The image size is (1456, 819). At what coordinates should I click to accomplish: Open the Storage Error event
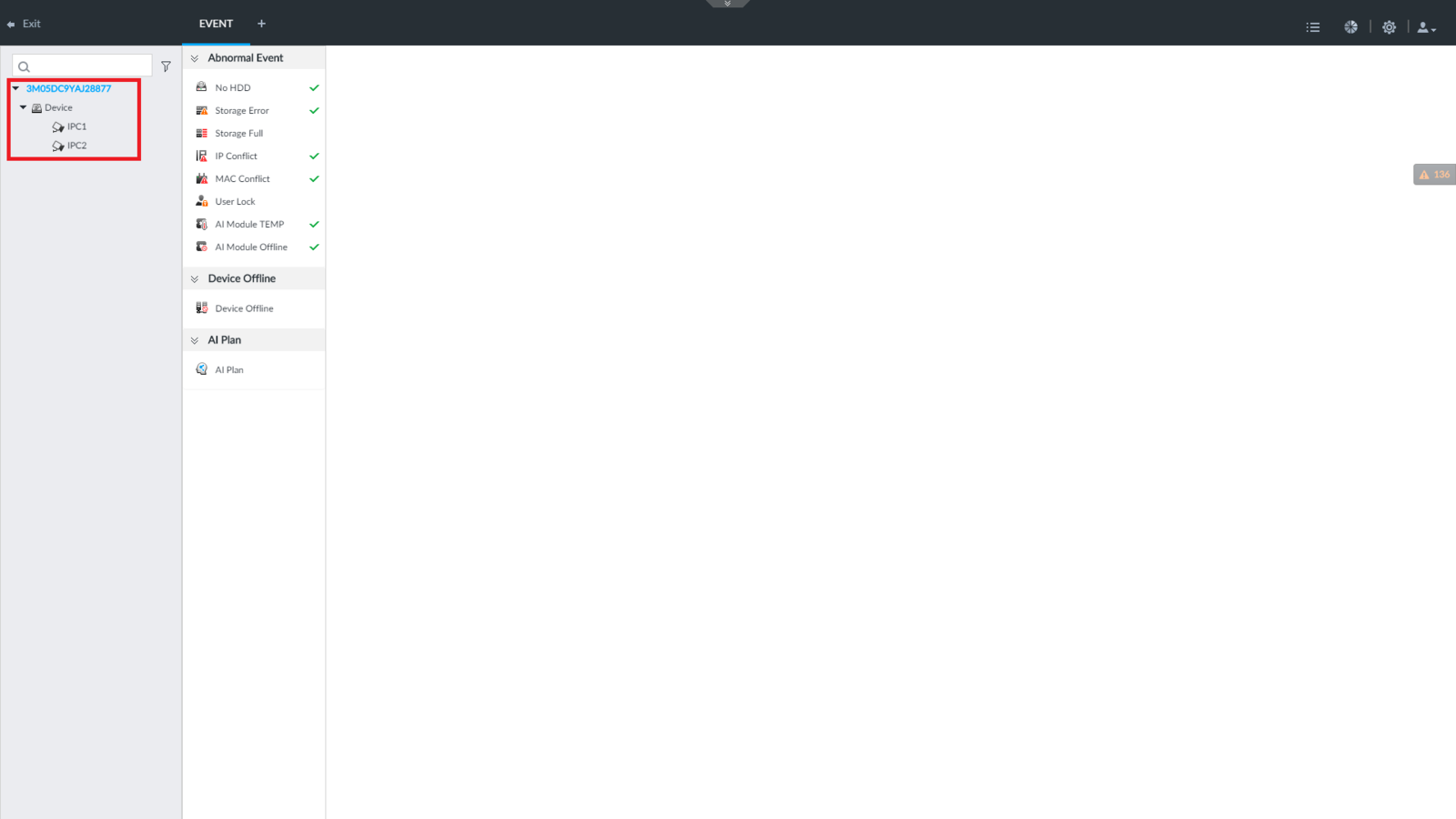click(x=242, y=111)
